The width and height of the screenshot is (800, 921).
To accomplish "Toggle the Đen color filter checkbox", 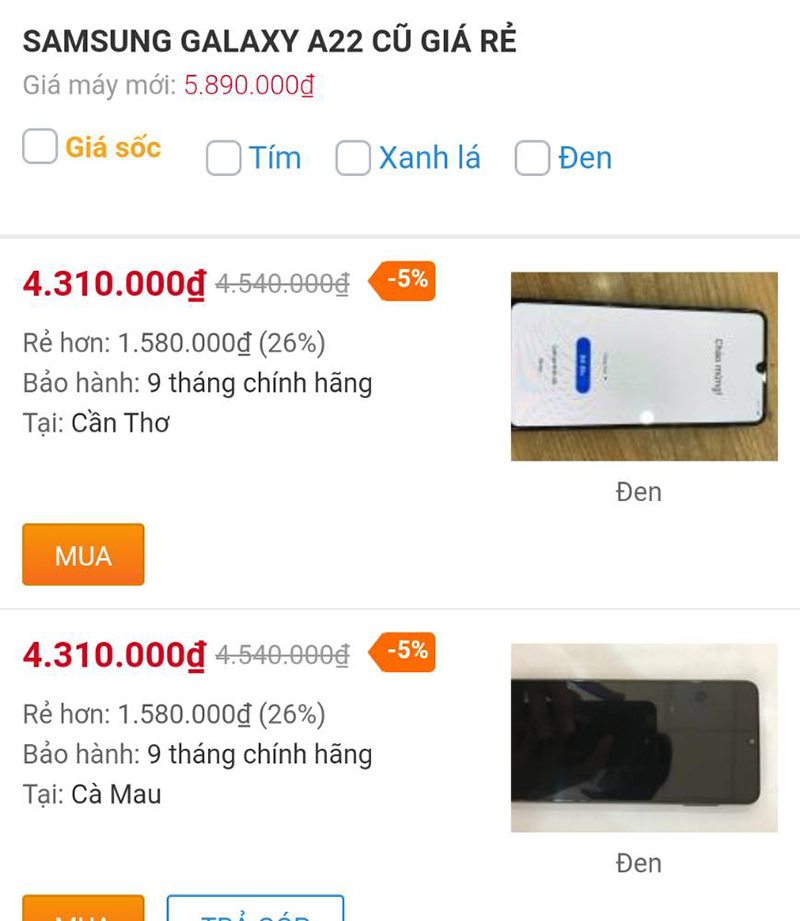I will click(x=531, y=158).
